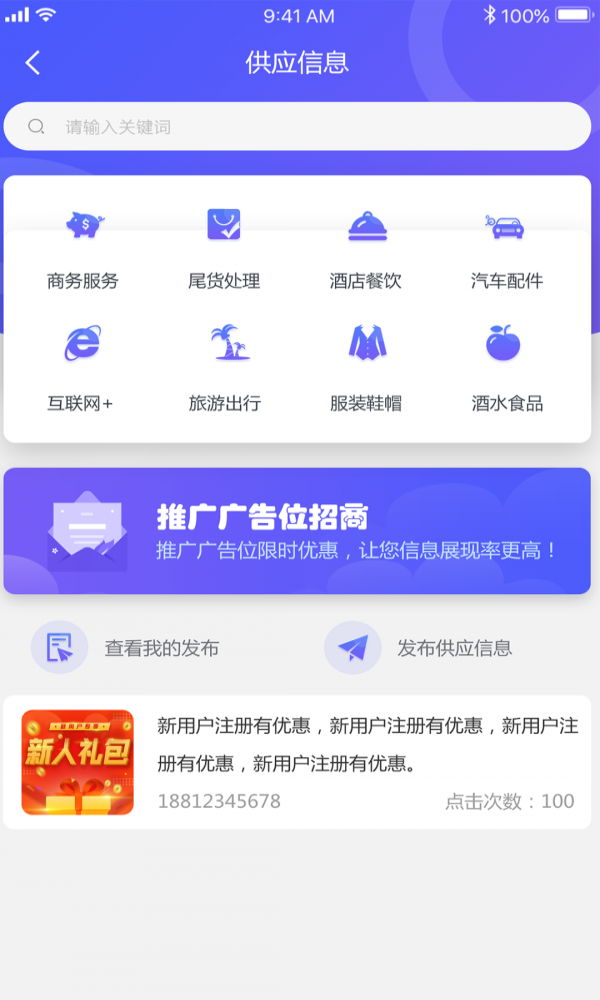Open the 尾货处理 category
600x1000 pixels.
pos(224,247)
